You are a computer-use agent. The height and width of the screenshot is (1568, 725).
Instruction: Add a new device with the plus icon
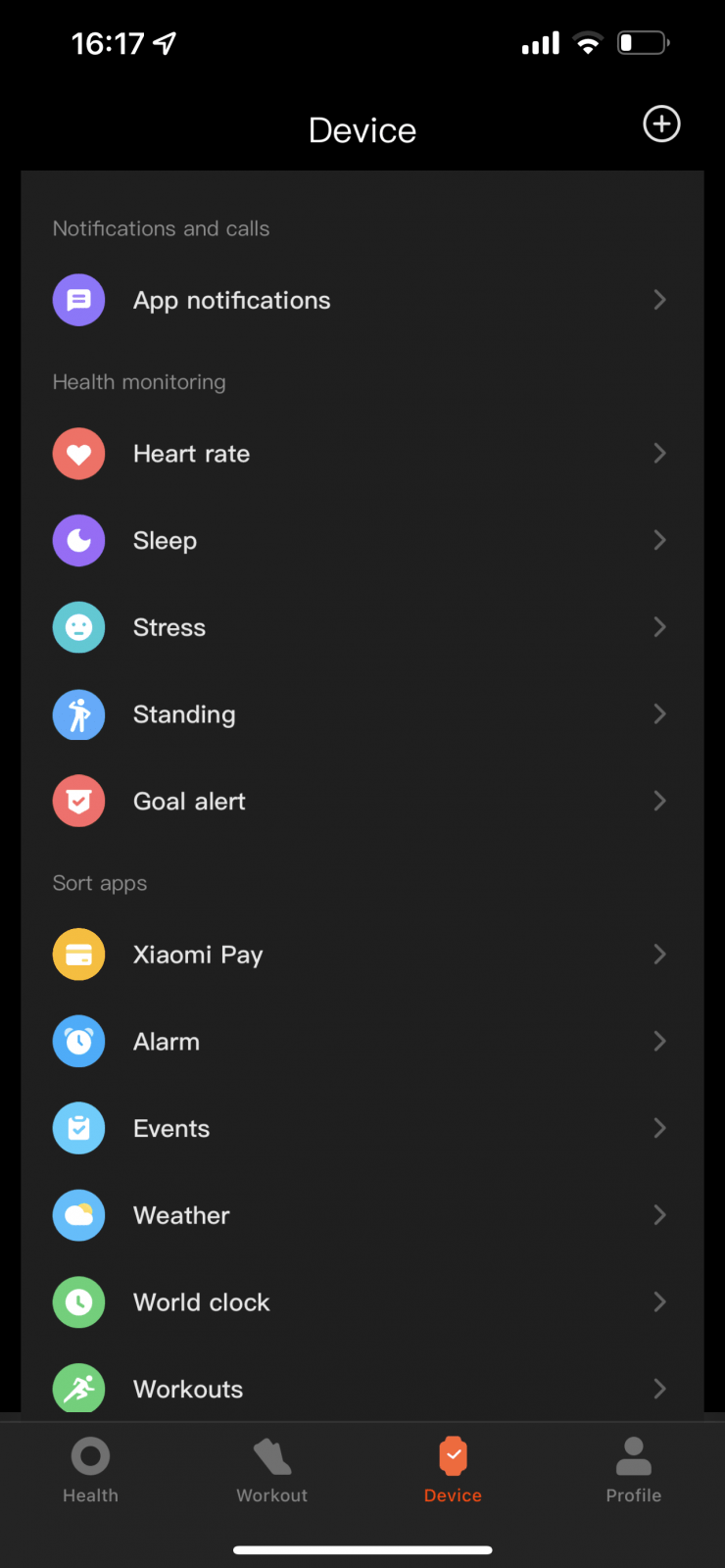tap(661, 124)
